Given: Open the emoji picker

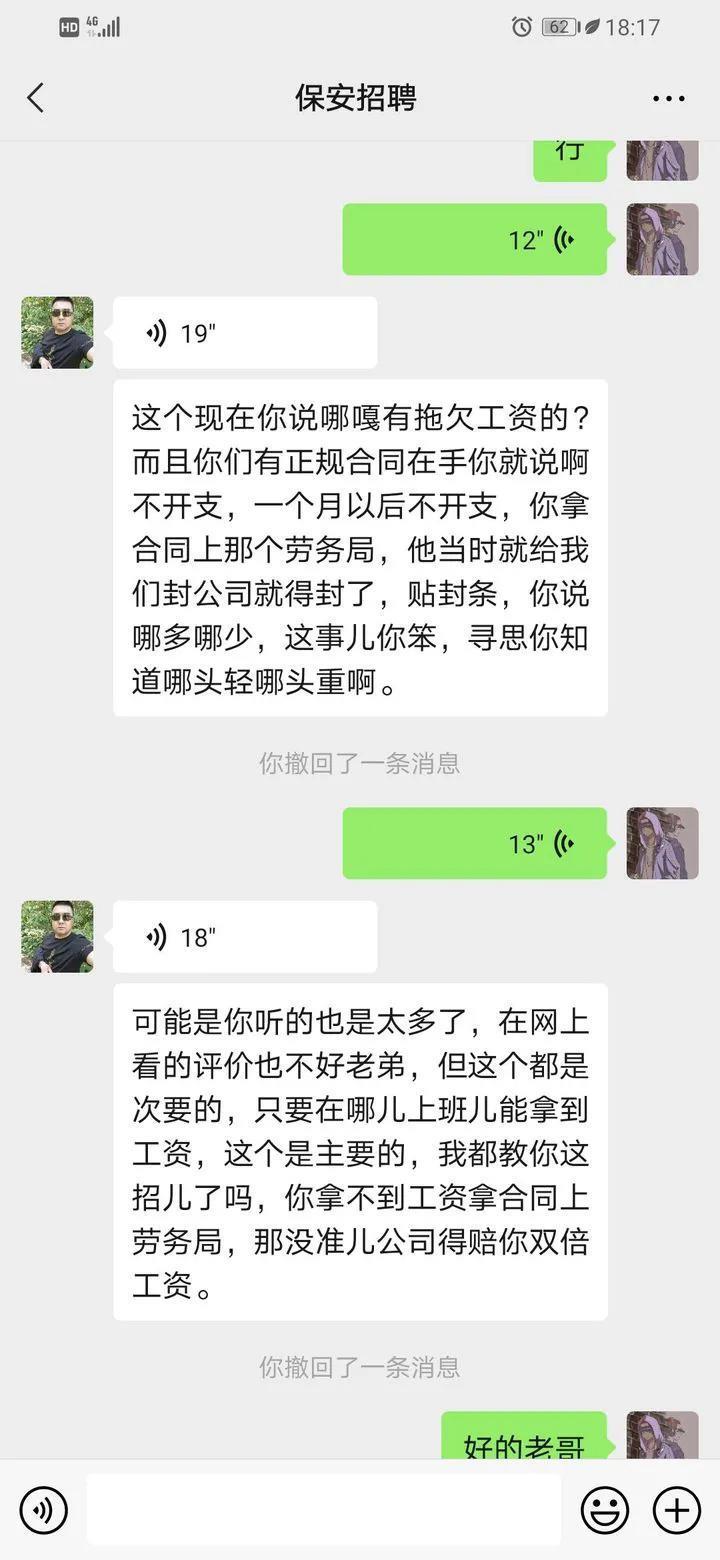Looking at the screenshot, I should click(x=605, y=1509).
